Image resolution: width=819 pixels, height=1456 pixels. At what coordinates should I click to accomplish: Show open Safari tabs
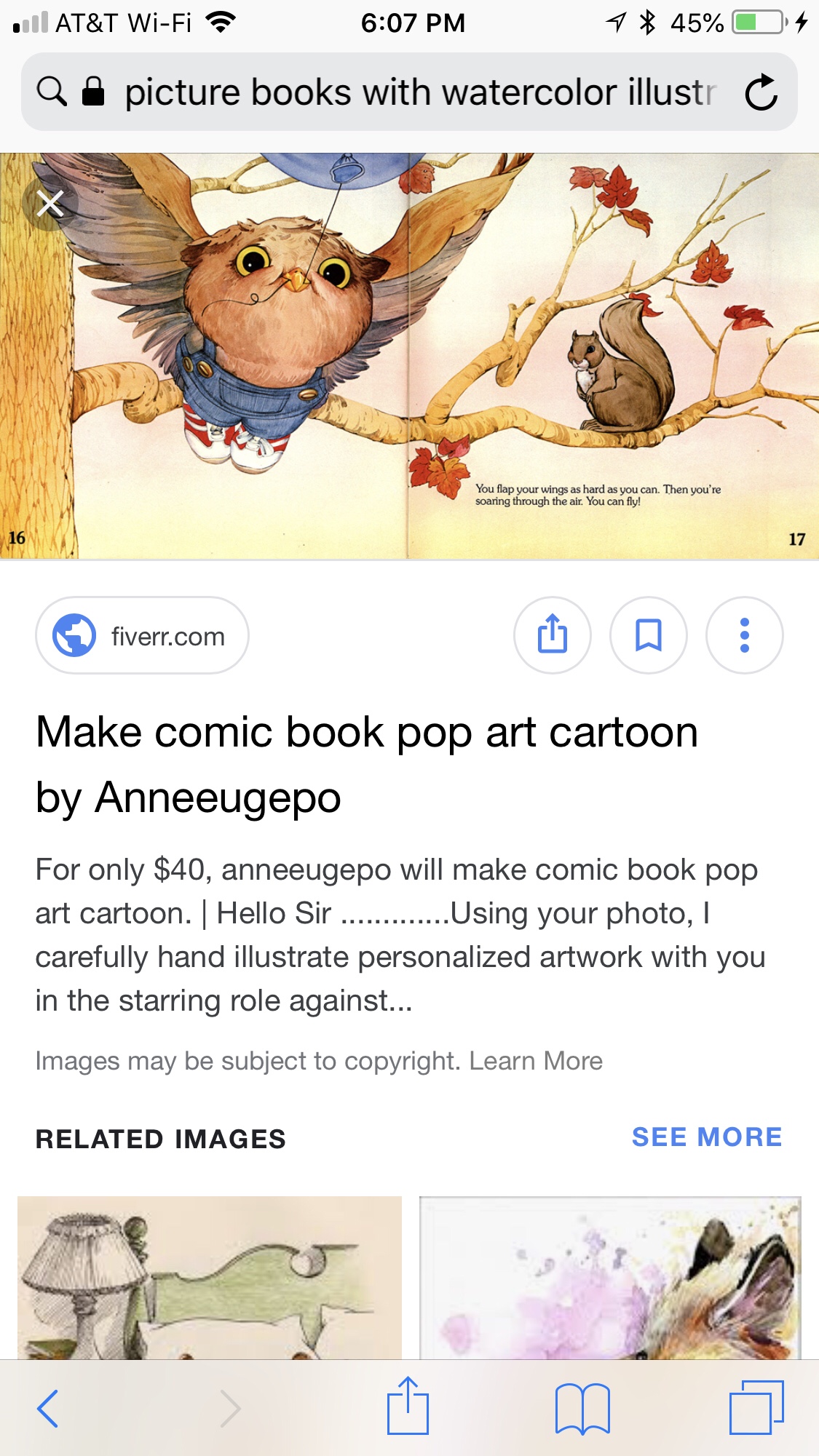pos(756,1408)
